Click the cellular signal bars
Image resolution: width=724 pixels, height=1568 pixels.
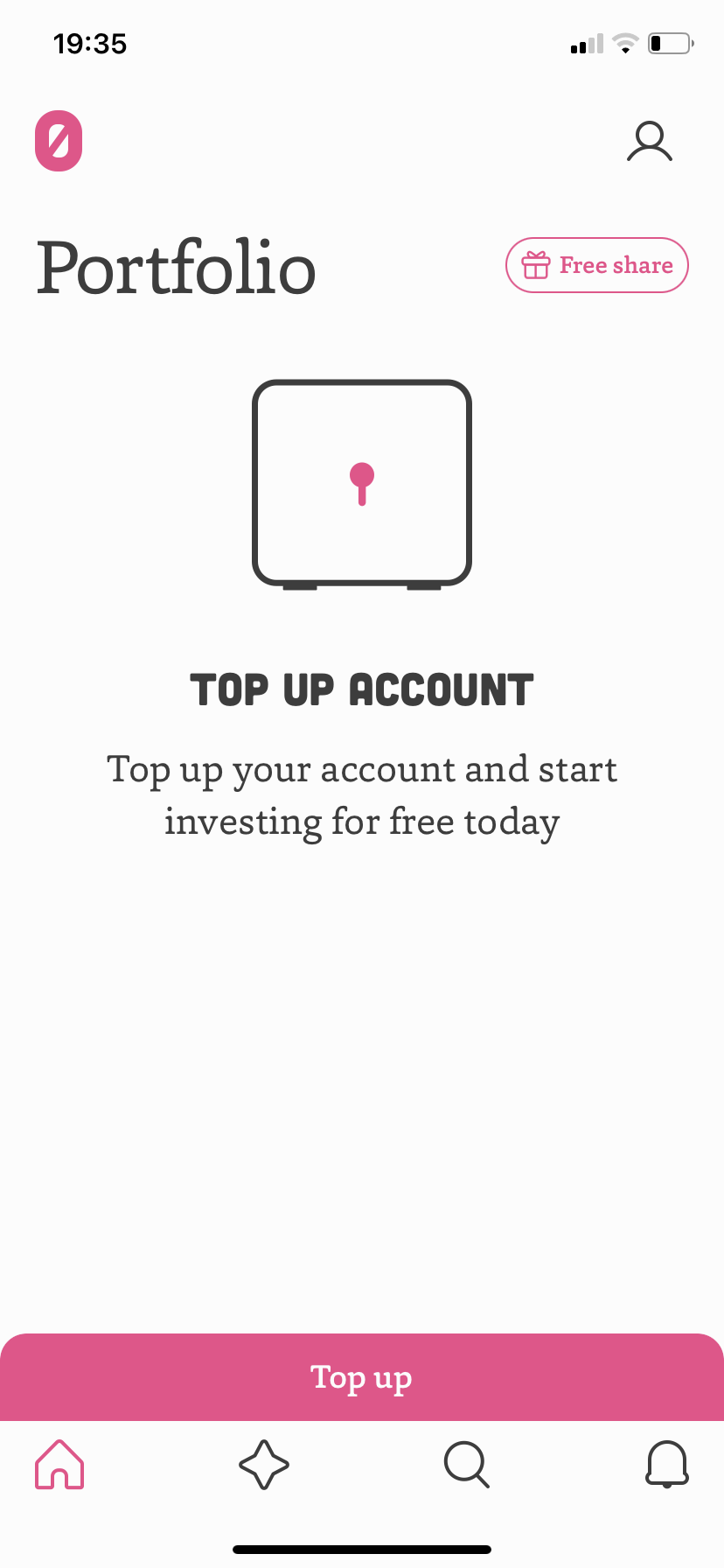pyautogui.click(x=583, y=43)
